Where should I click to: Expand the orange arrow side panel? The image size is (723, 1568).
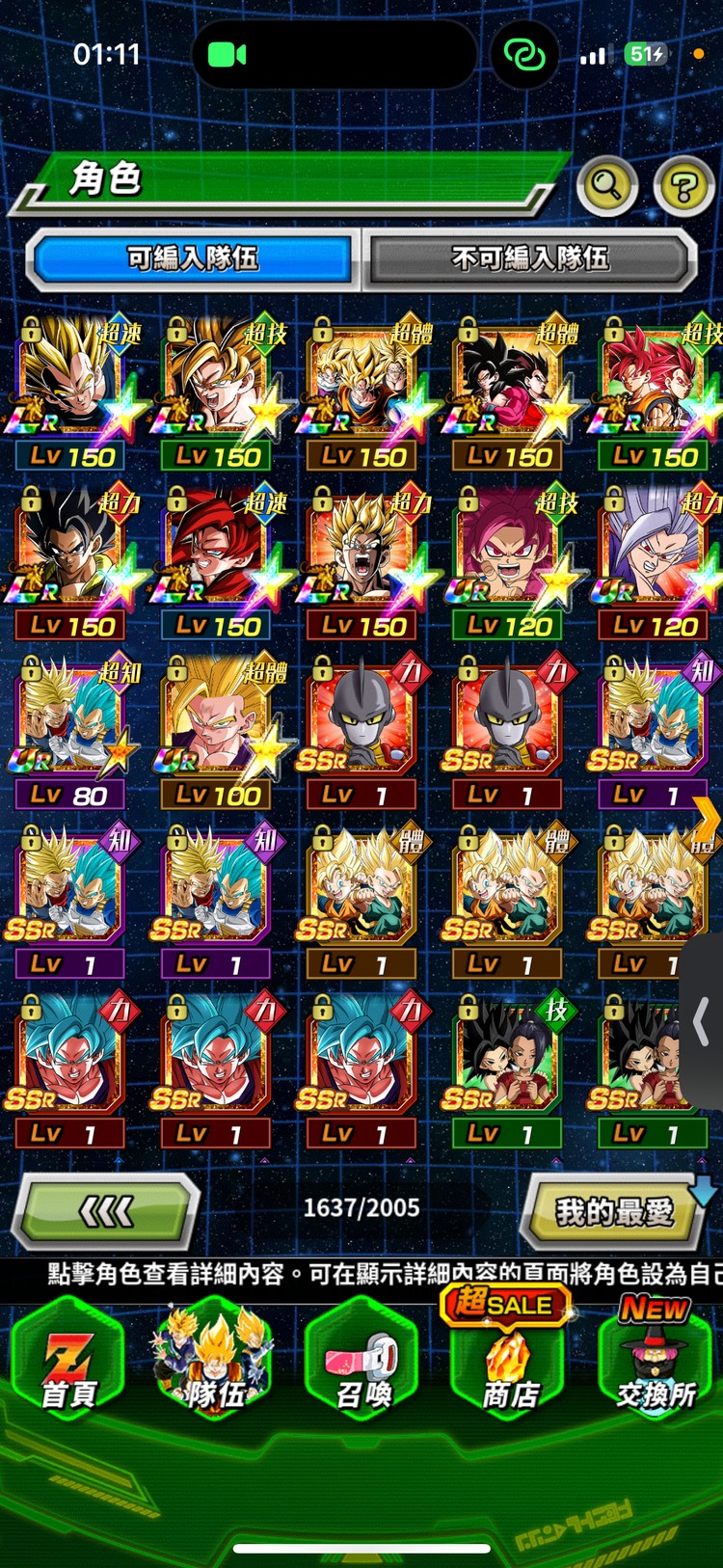(706, 821)
